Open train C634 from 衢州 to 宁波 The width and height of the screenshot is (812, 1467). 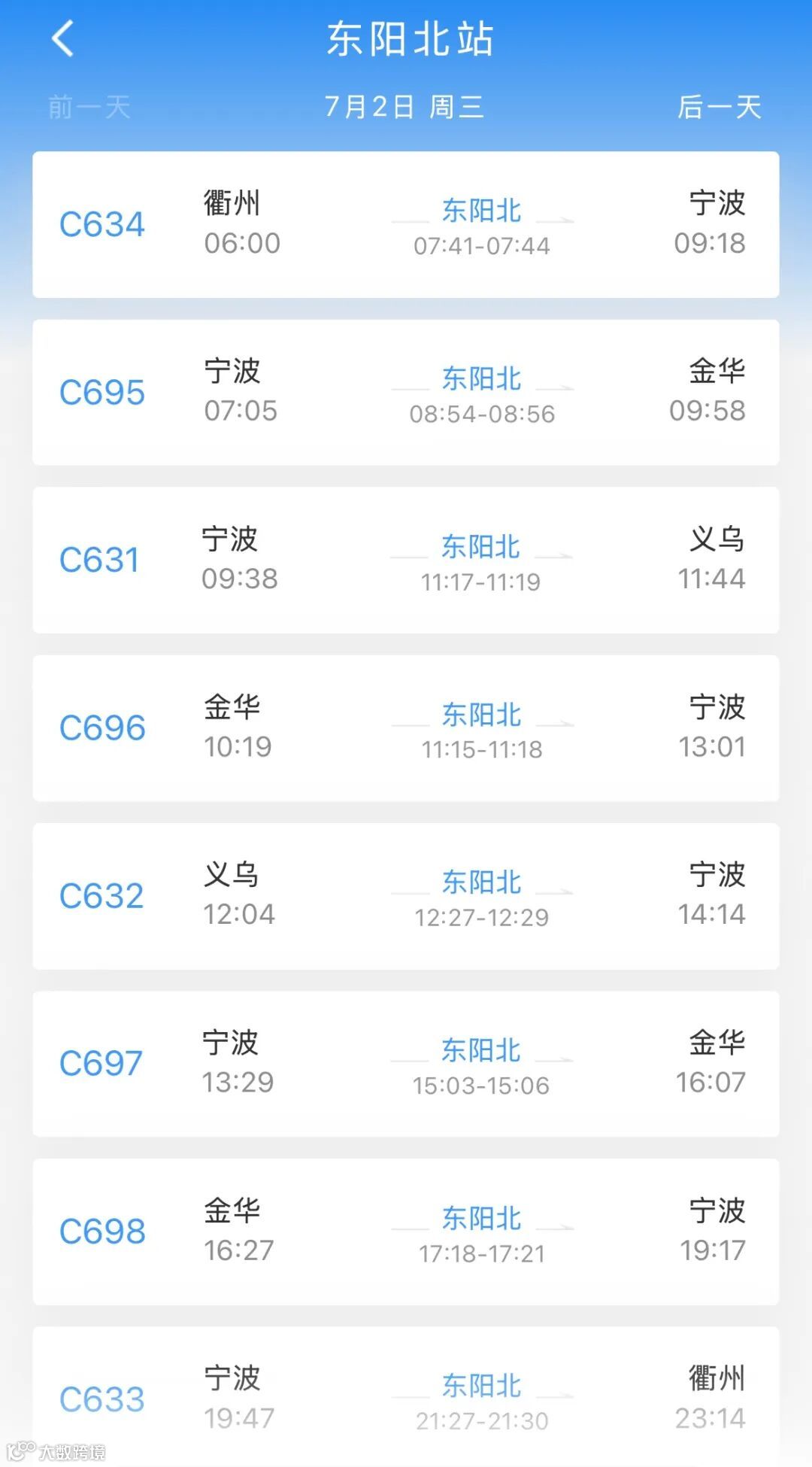click(405, 224)
